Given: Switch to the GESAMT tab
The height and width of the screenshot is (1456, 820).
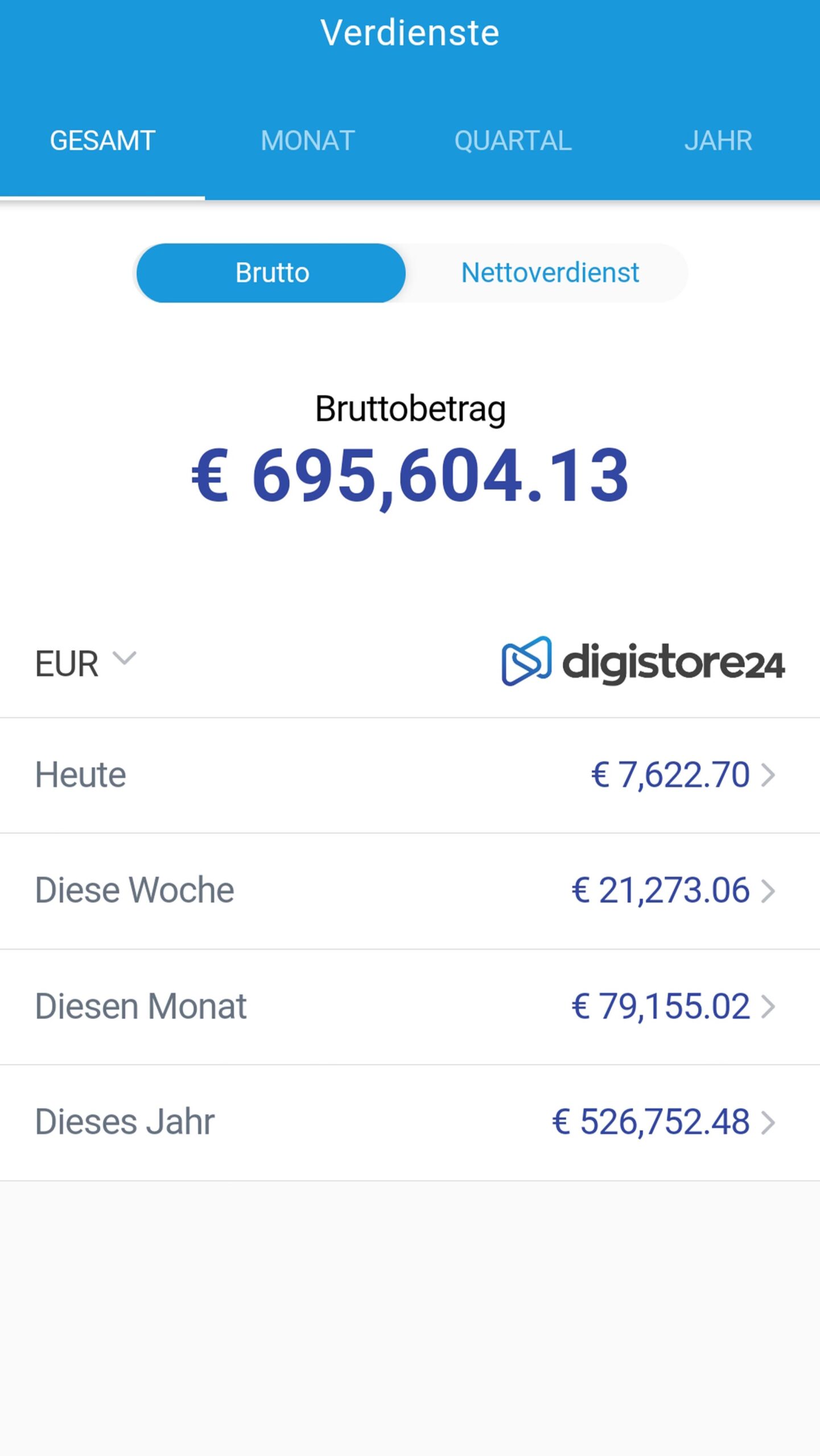Looking at the screenshot, I should pyautogui.click(x=102, y=140).
